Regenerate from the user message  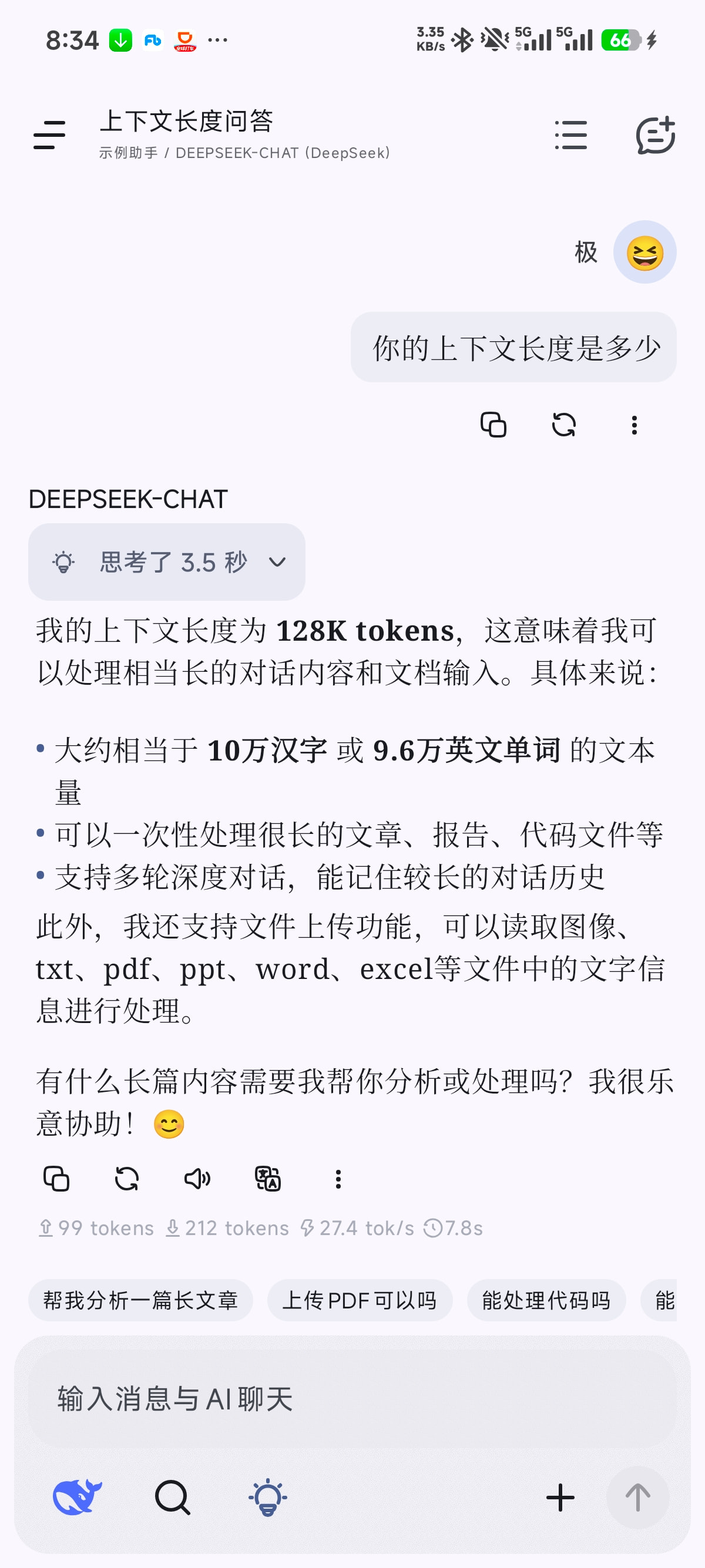[x=564, y=424]
